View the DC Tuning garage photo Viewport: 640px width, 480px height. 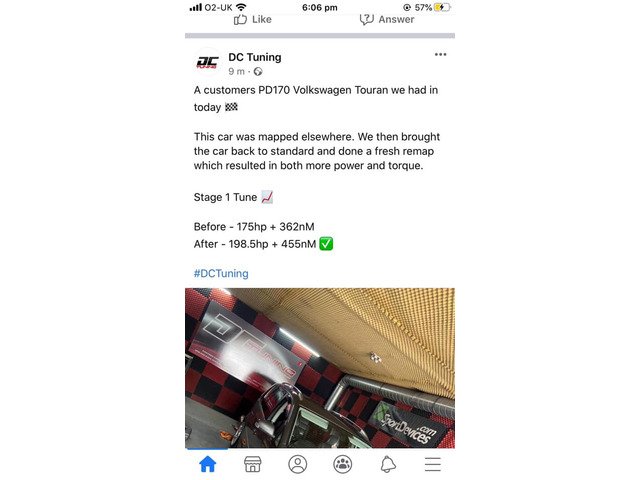pos(320,367)
